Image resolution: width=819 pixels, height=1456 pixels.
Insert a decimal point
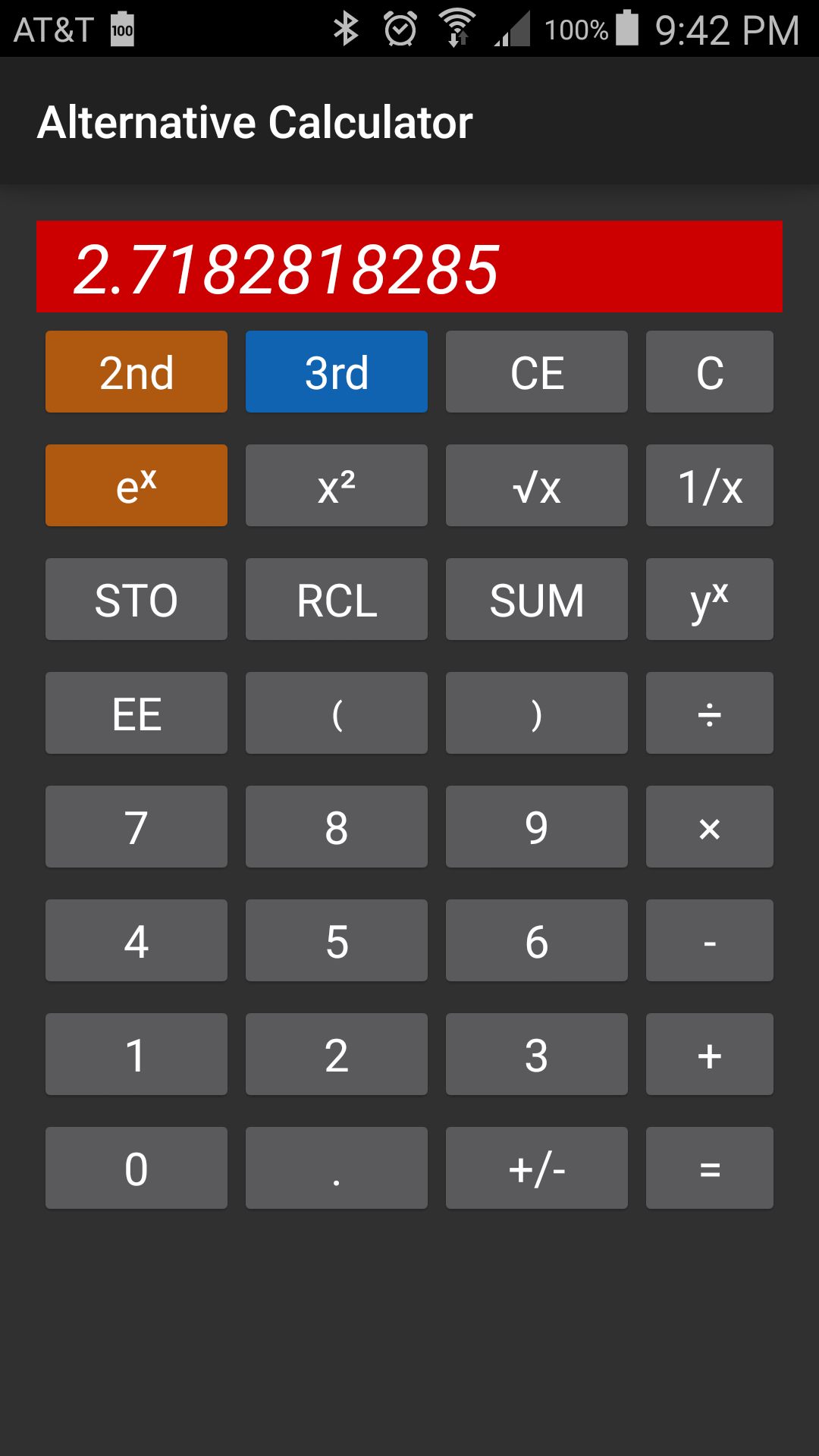(x=337, y=1168)
